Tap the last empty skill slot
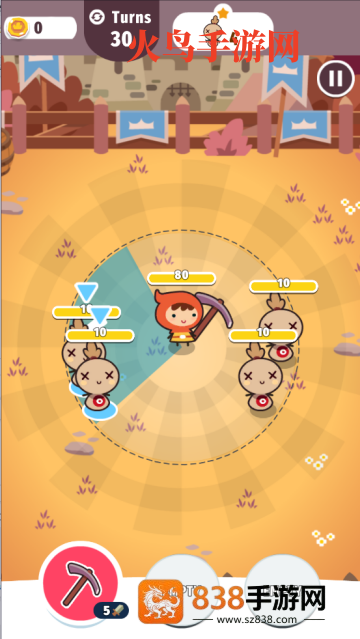360x639 pixels. [x=283, y=591]
